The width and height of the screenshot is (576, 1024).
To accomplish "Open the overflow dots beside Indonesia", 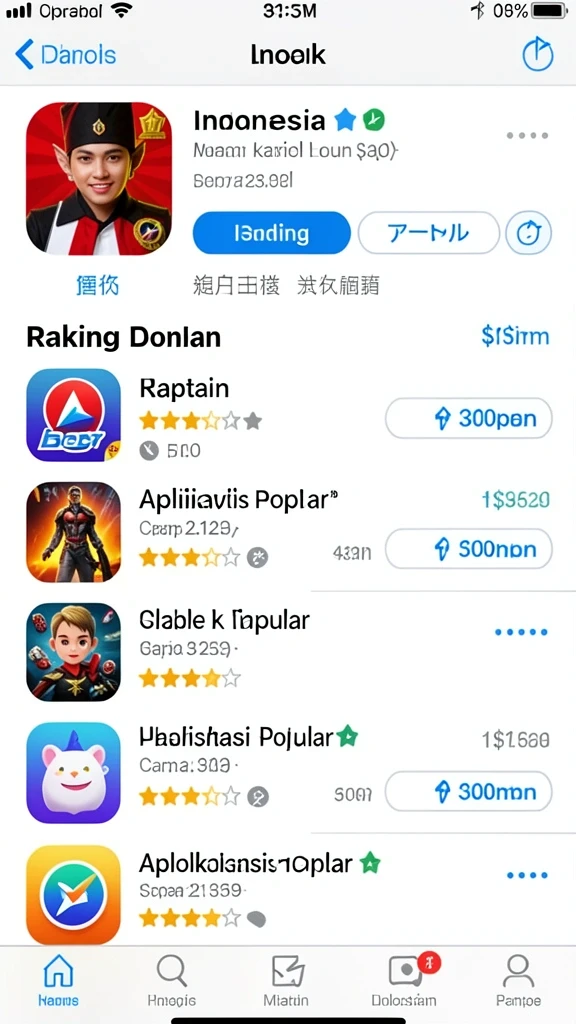I will point(527,136).
